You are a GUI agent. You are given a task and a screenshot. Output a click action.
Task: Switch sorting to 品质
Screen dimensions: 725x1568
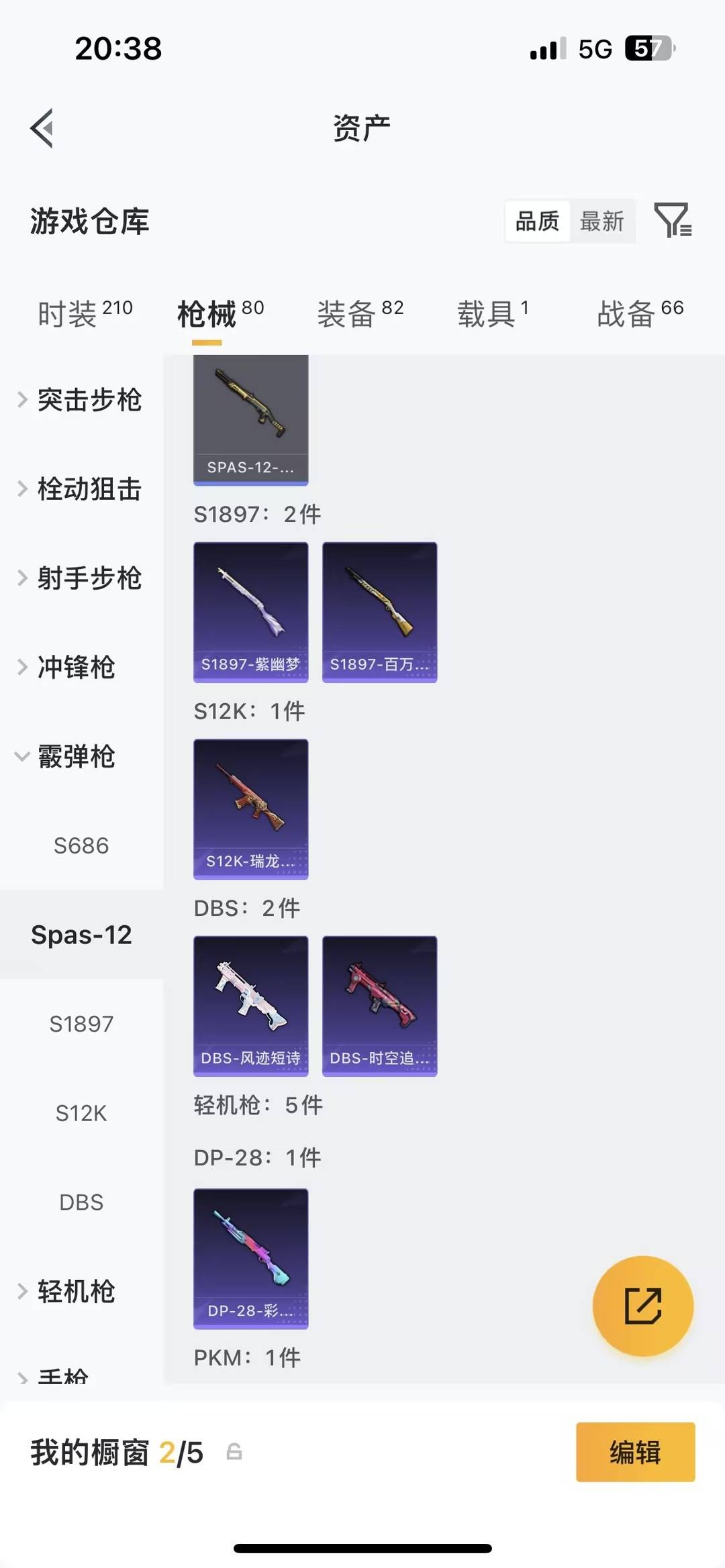[536, 221]
